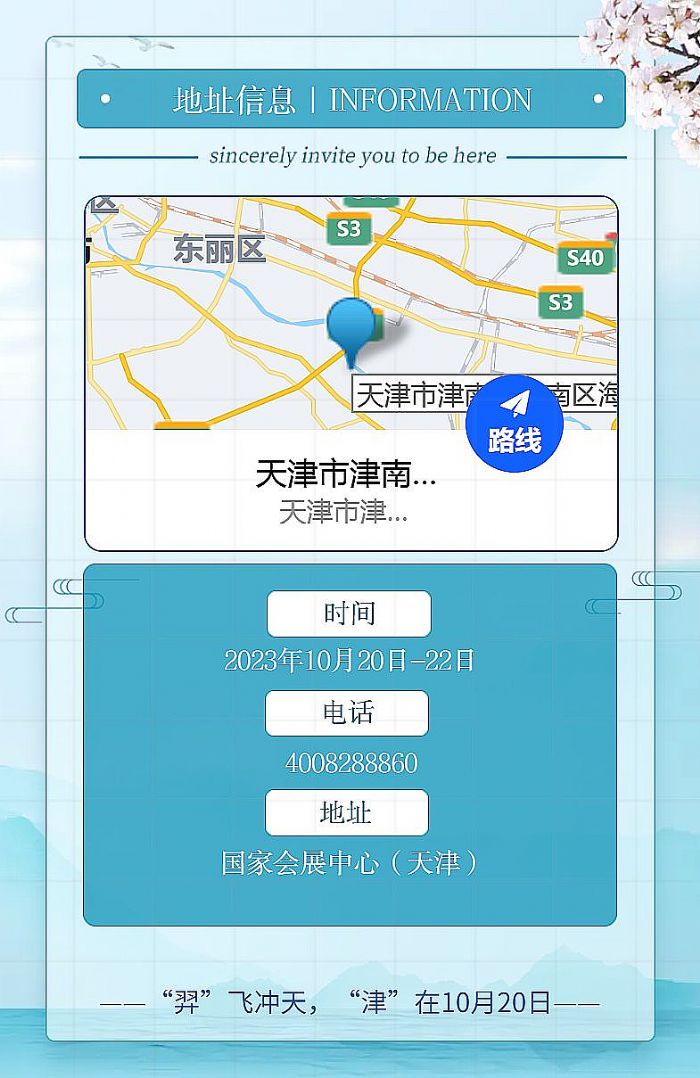Tap the 路线 route button
Viewport: 700px width, 1078px height.
pos(514,424)
